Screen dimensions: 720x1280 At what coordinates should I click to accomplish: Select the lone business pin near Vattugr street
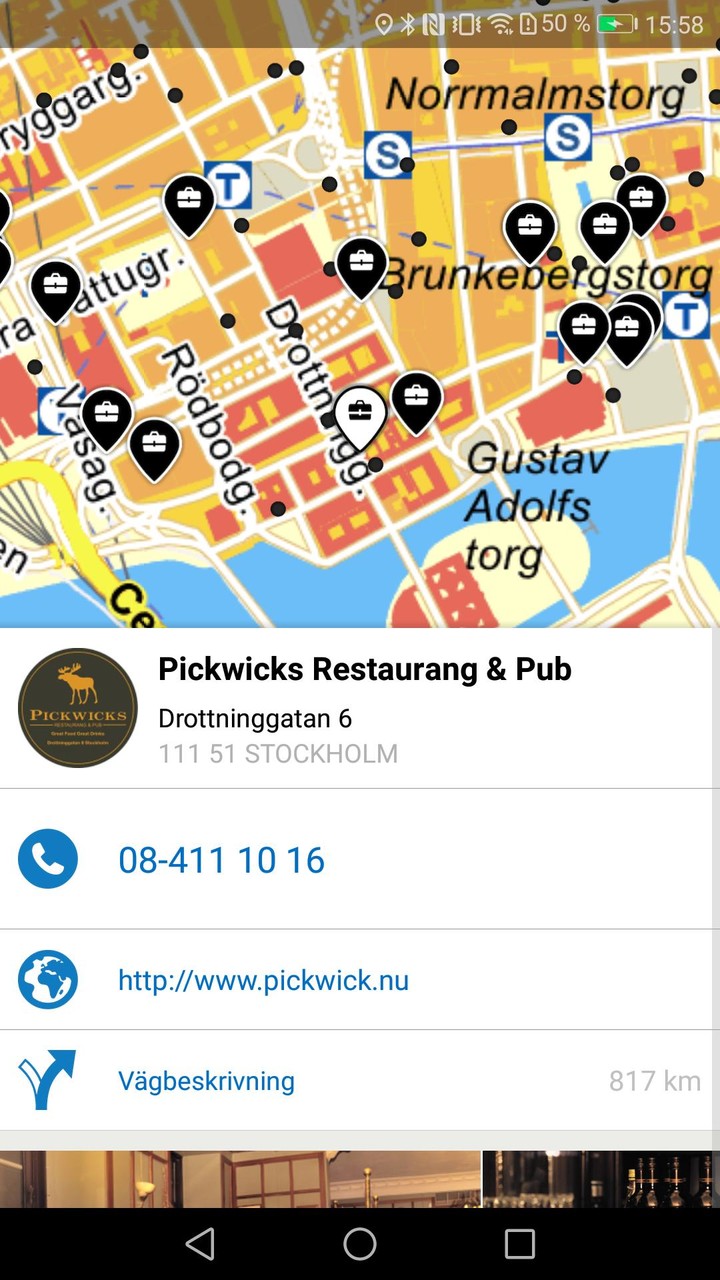pyautogui.click(x=55, y=285)
